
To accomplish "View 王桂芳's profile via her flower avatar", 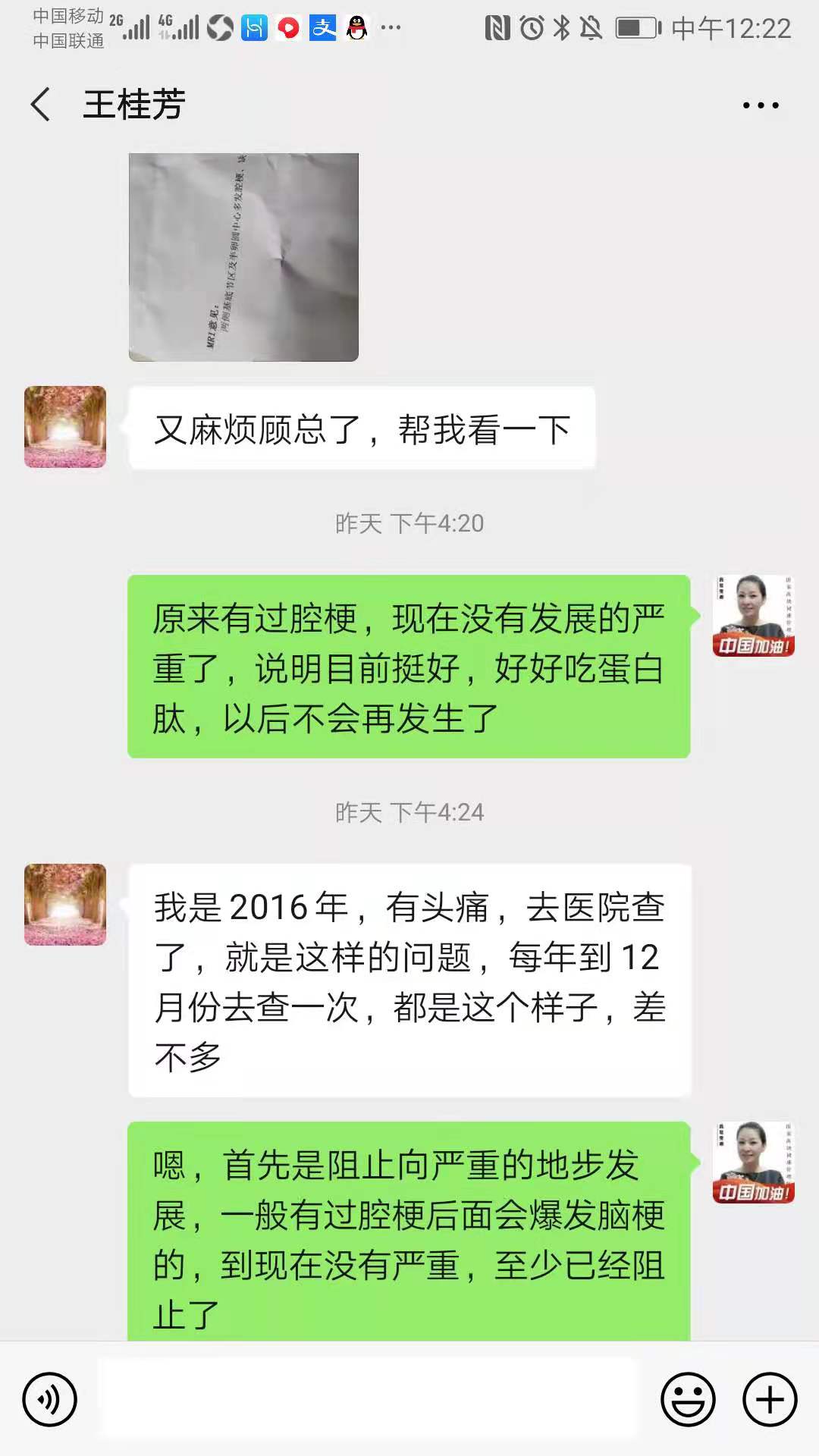I will [65, 427].
